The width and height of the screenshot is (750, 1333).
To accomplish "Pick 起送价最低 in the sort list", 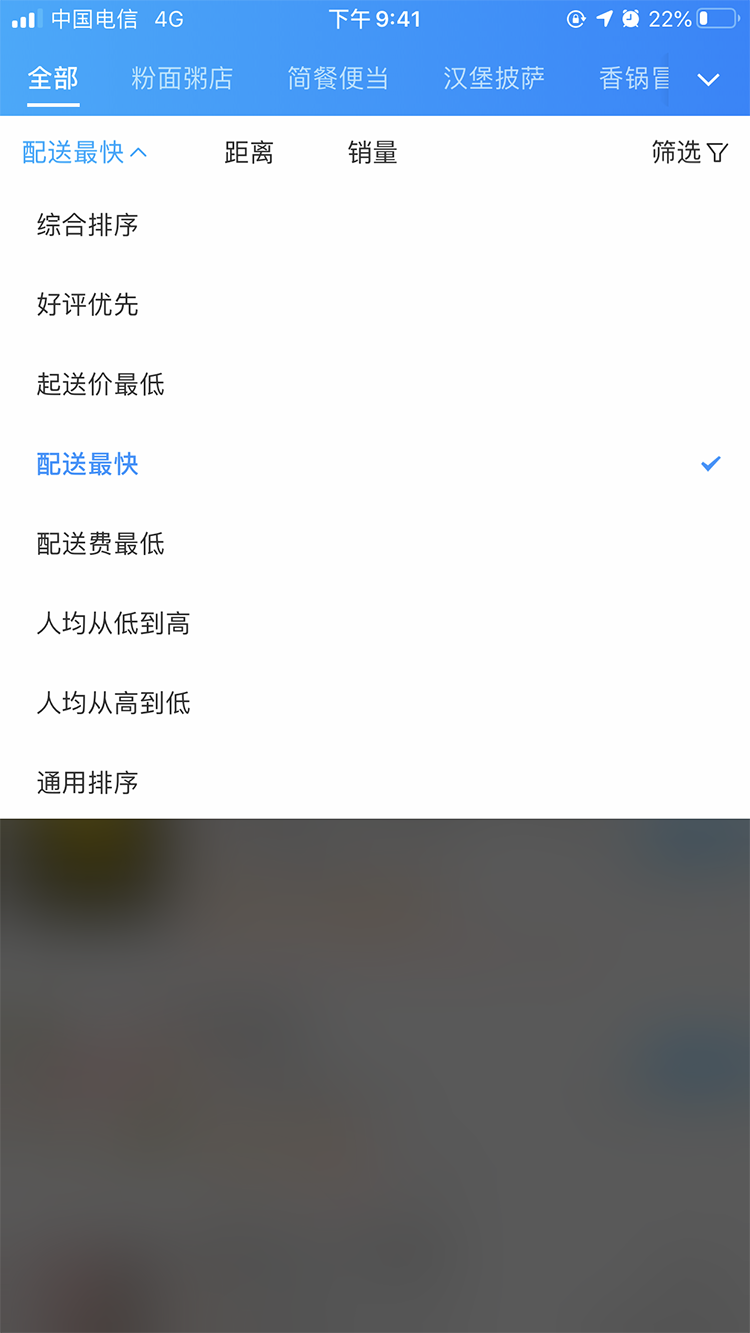I will (x=101, y=384).
